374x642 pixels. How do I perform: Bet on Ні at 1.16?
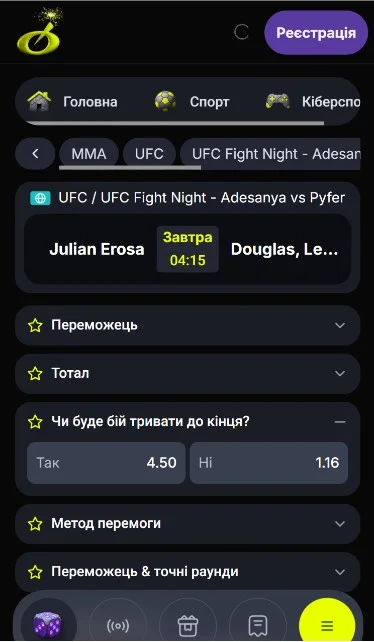point(269,463)
